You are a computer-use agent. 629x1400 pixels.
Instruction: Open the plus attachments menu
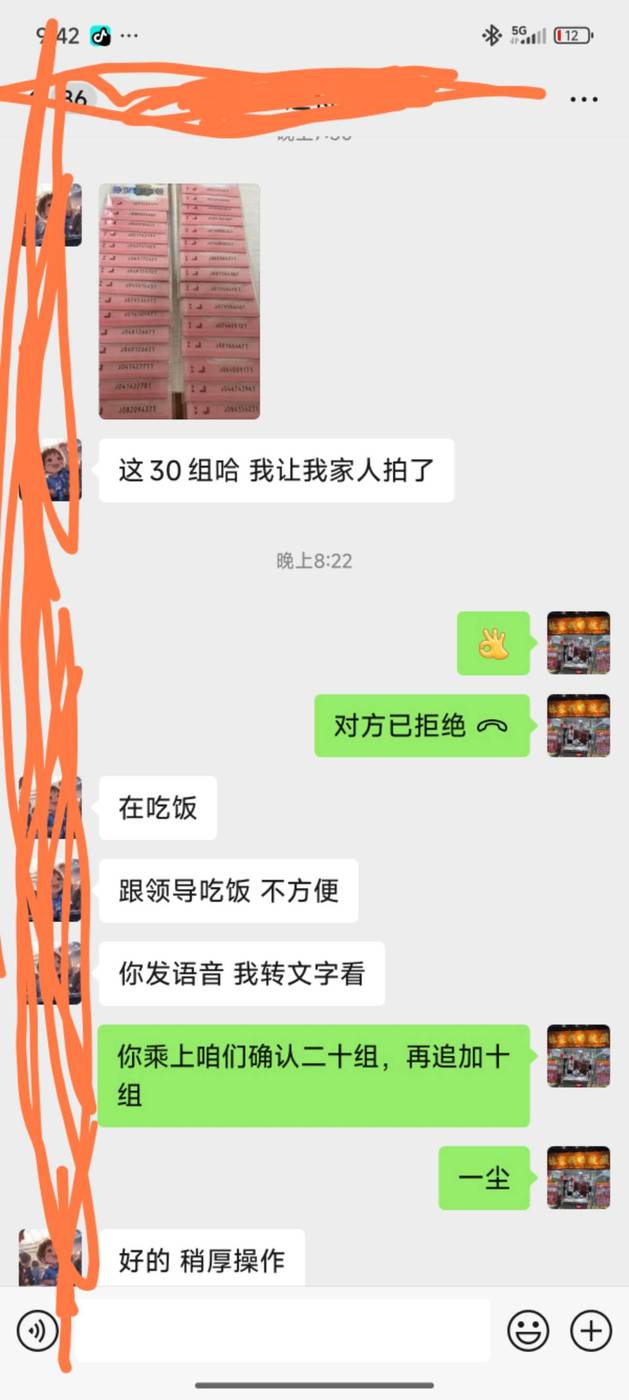click(x=591, y=1331)
